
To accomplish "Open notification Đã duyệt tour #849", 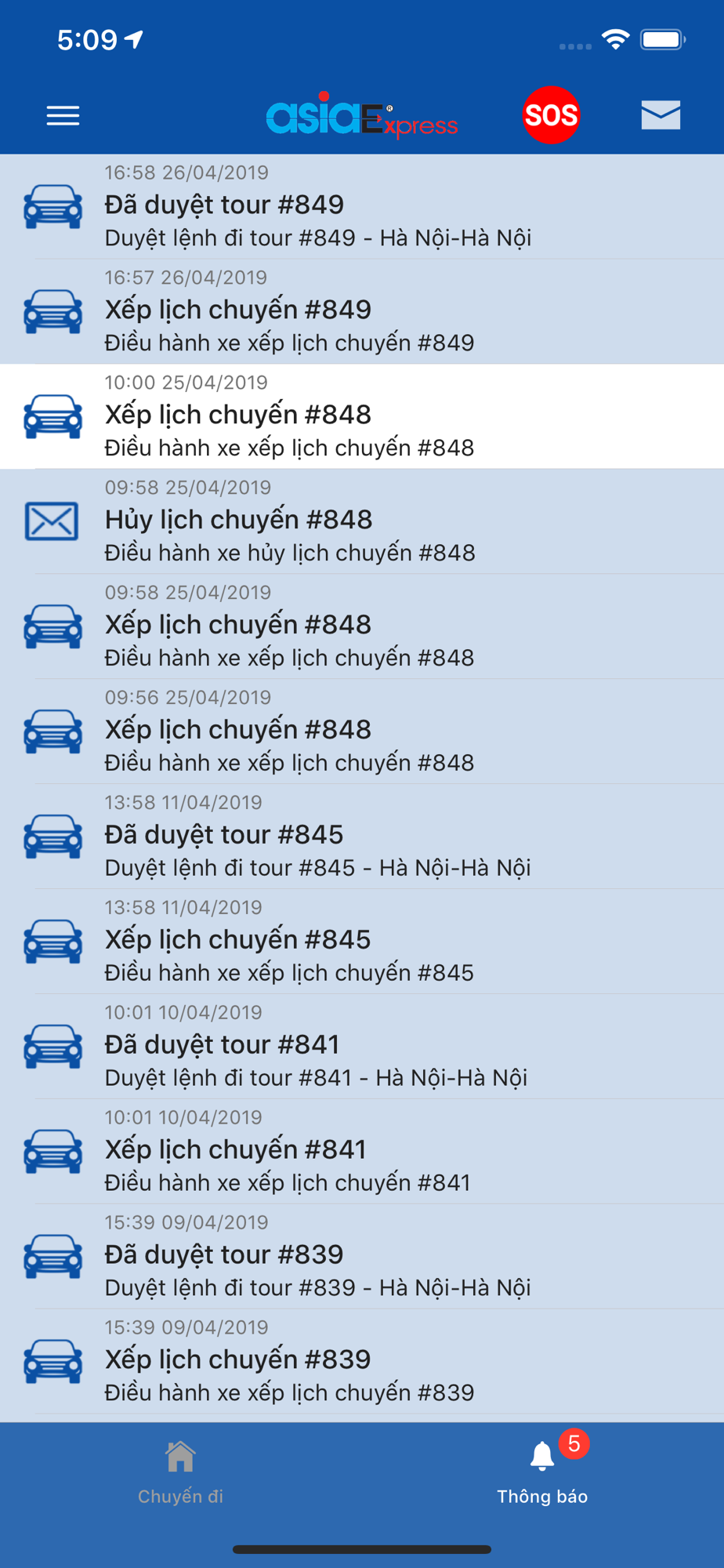I will click(x=362, y=207).
